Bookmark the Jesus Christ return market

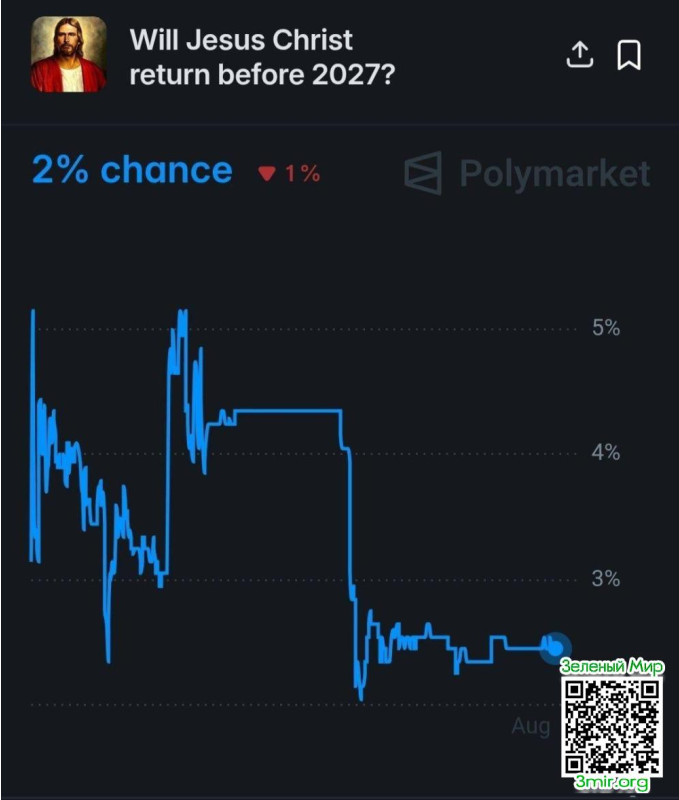click(629, 55)
